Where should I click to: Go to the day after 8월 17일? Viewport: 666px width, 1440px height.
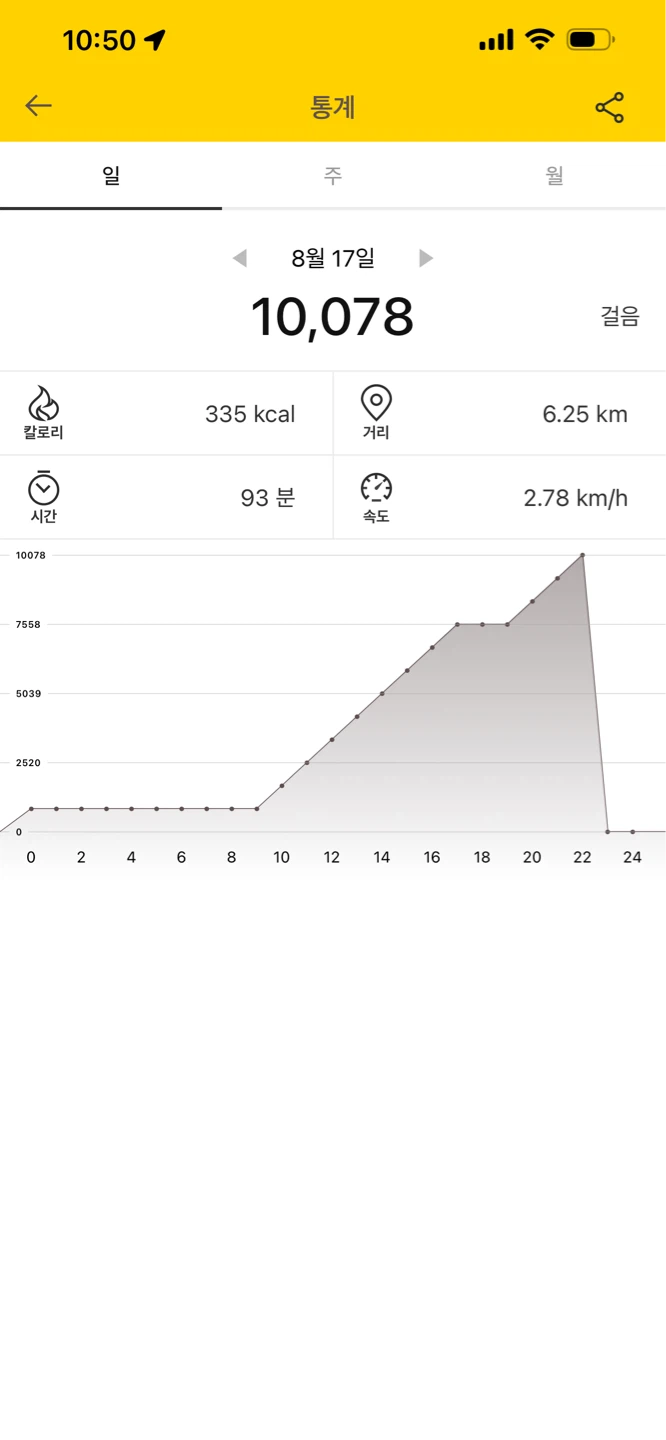pos(426,259)
